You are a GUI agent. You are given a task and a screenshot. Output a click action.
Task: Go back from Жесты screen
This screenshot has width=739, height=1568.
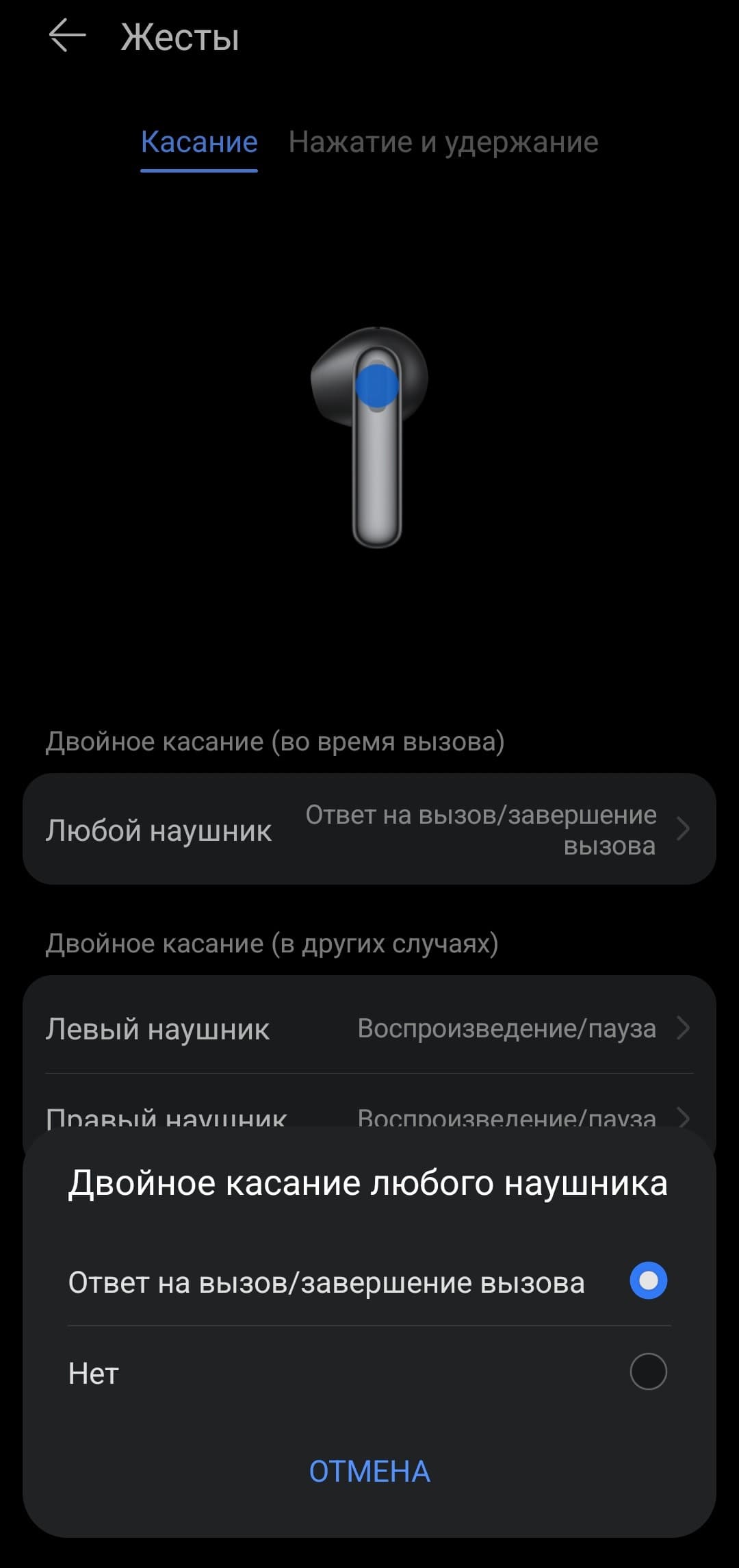click(x=67, y=36)
